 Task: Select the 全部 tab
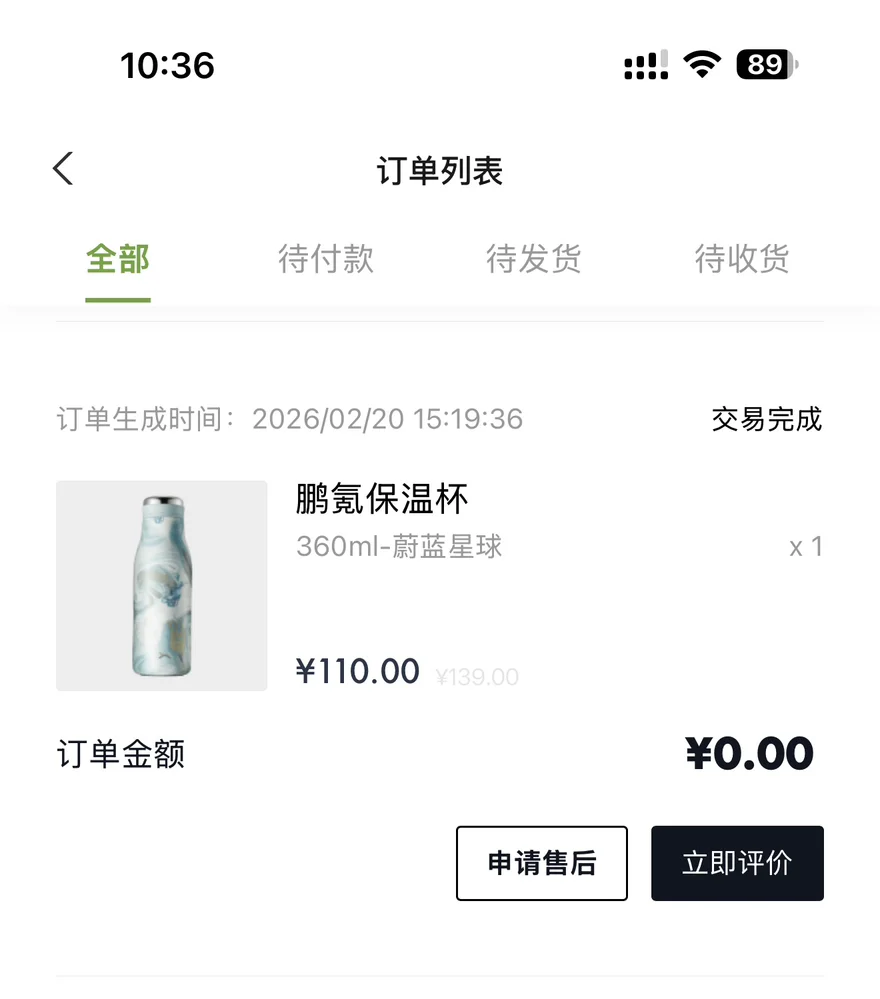click(118, 260)
